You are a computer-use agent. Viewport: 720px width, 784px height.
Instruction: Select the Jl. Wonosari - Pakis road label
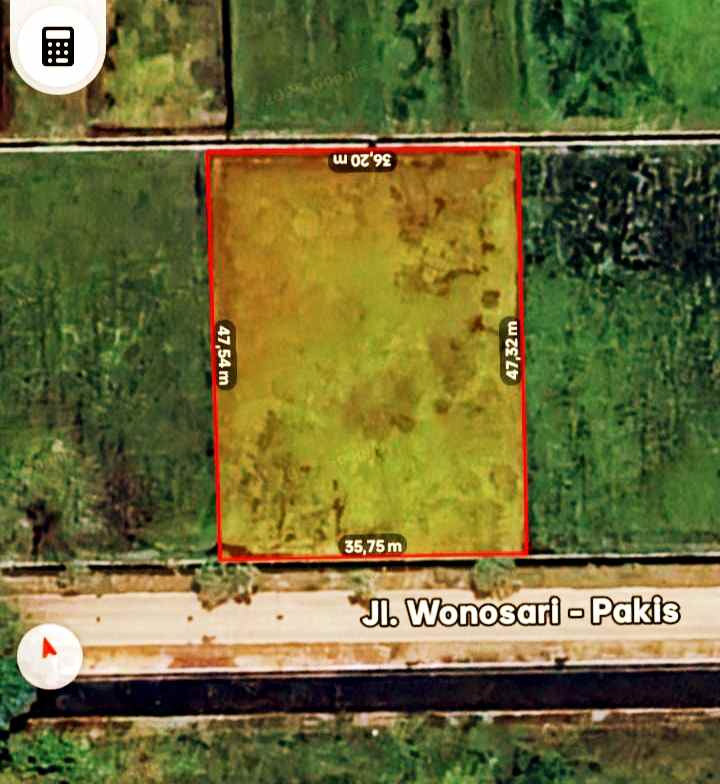520,612
